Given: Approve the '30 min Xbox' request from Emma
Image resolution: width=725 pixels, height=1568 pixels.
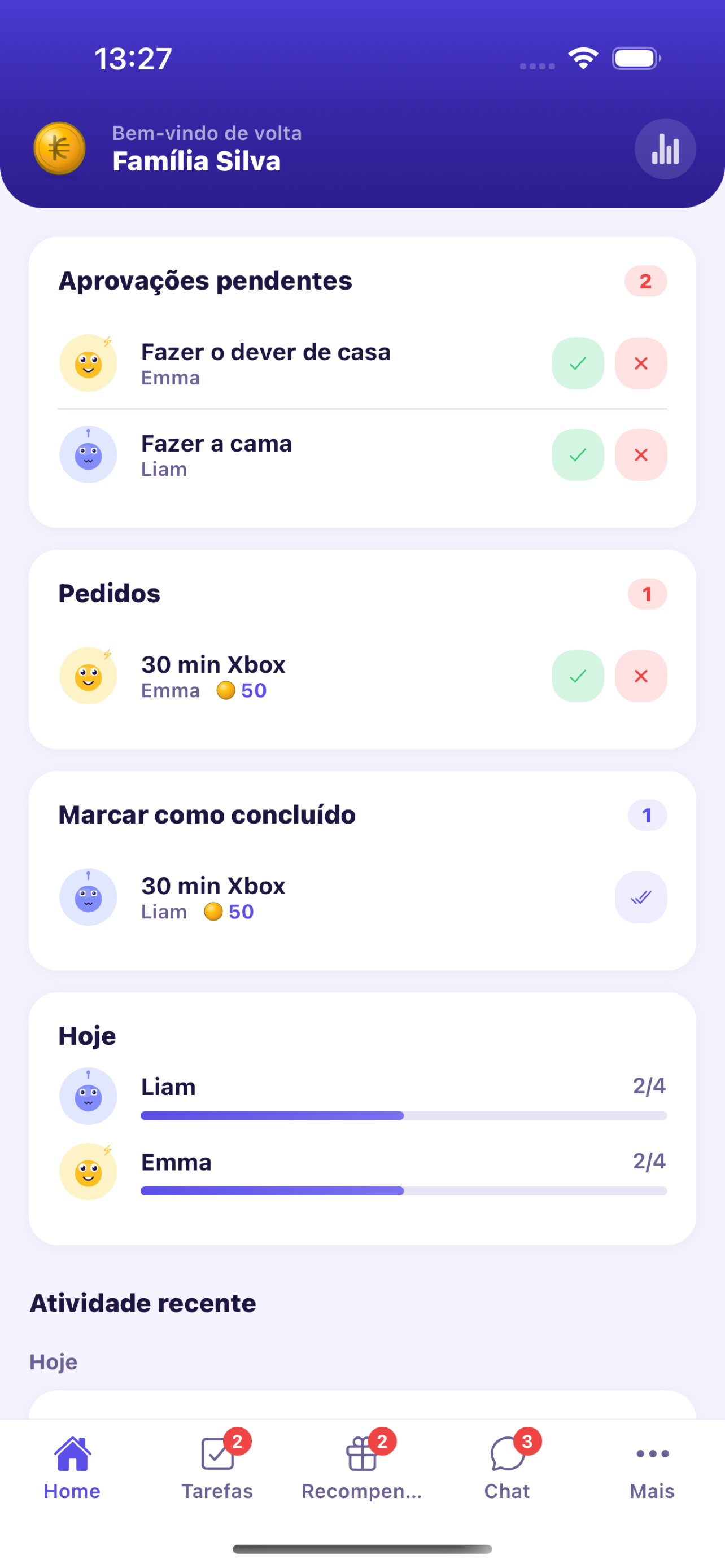Looking at the screenshot, I should [577, 676].
